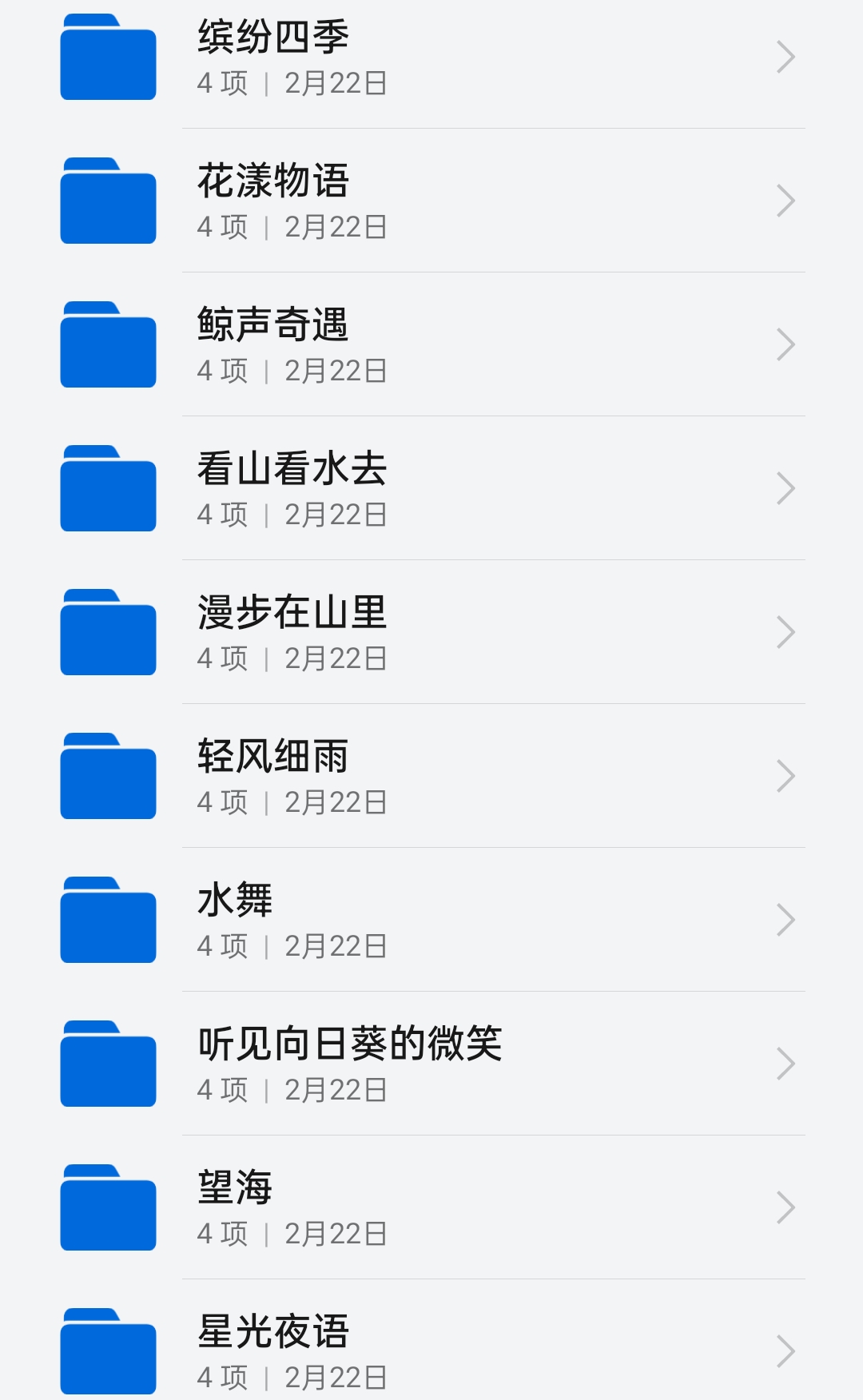Open the 缤纷四季 folder
This screenshot has width=863, height=1400.
(431, 58)
